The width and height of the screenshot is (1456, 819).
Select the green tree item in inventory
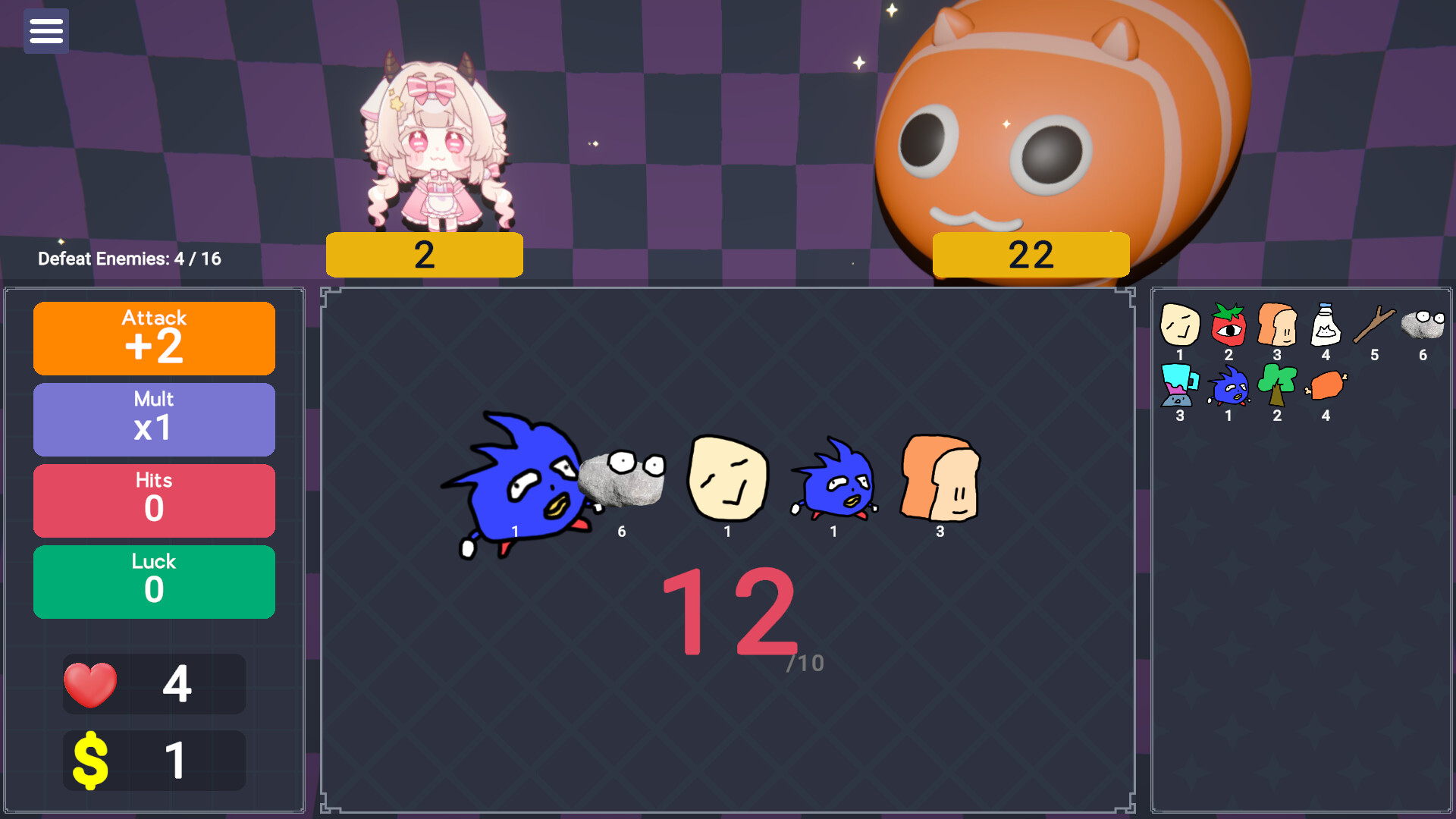coord(1277,385)
